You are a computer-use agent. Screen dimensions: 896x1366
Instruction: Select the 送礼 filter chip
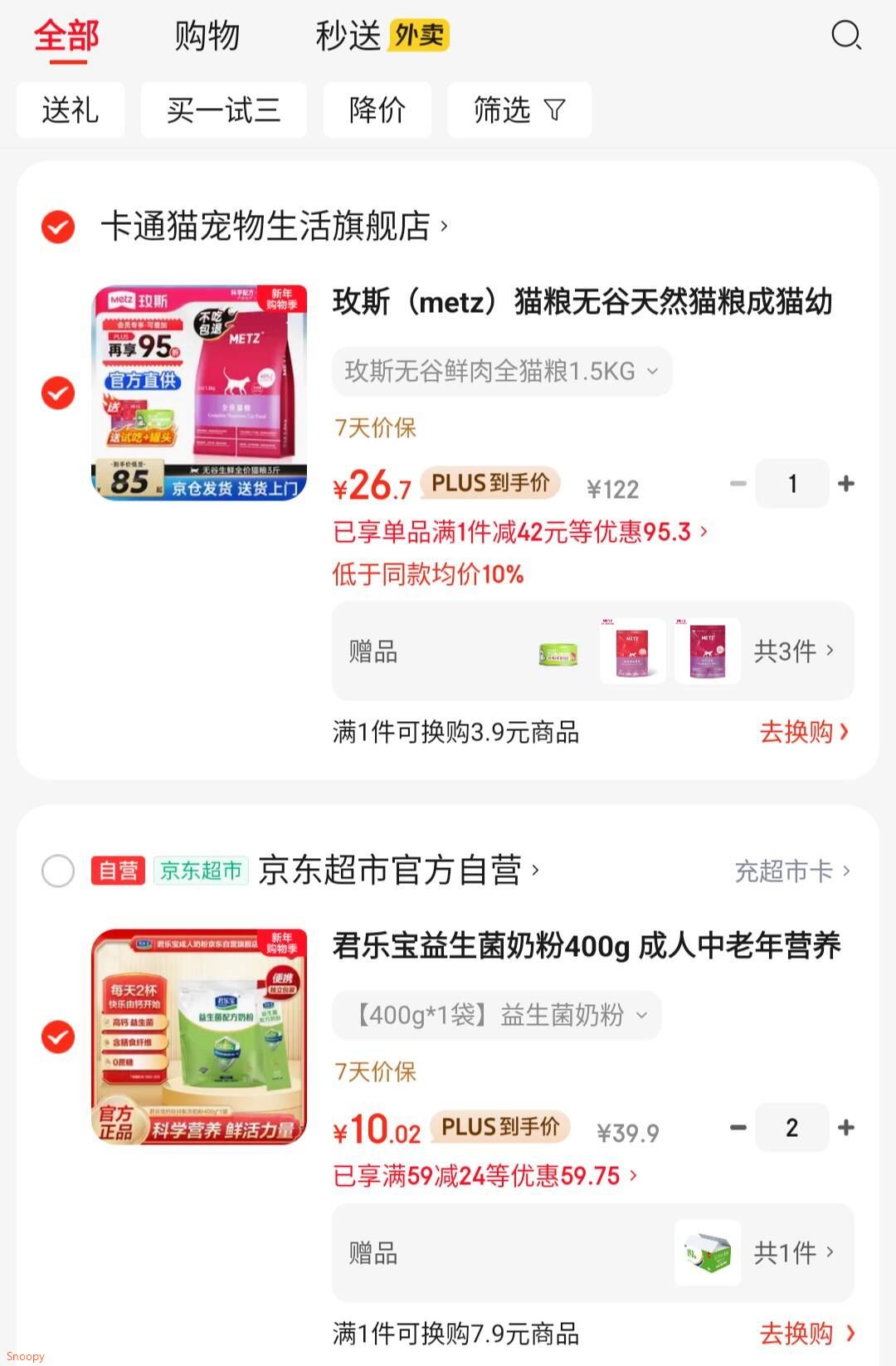(x=71, y=110)
